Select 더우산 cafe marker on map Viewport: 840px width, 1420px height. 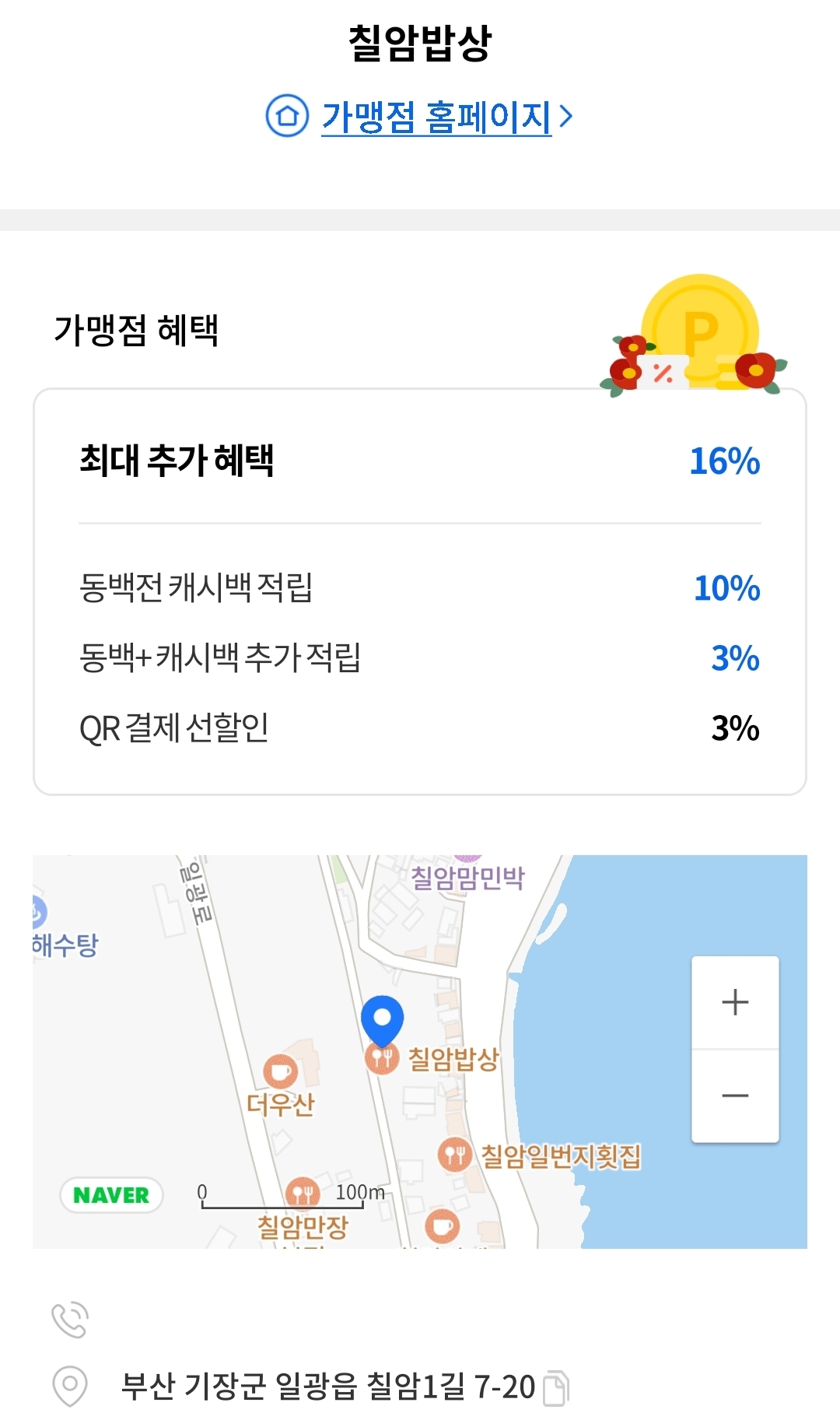[x=280, y=1073]
